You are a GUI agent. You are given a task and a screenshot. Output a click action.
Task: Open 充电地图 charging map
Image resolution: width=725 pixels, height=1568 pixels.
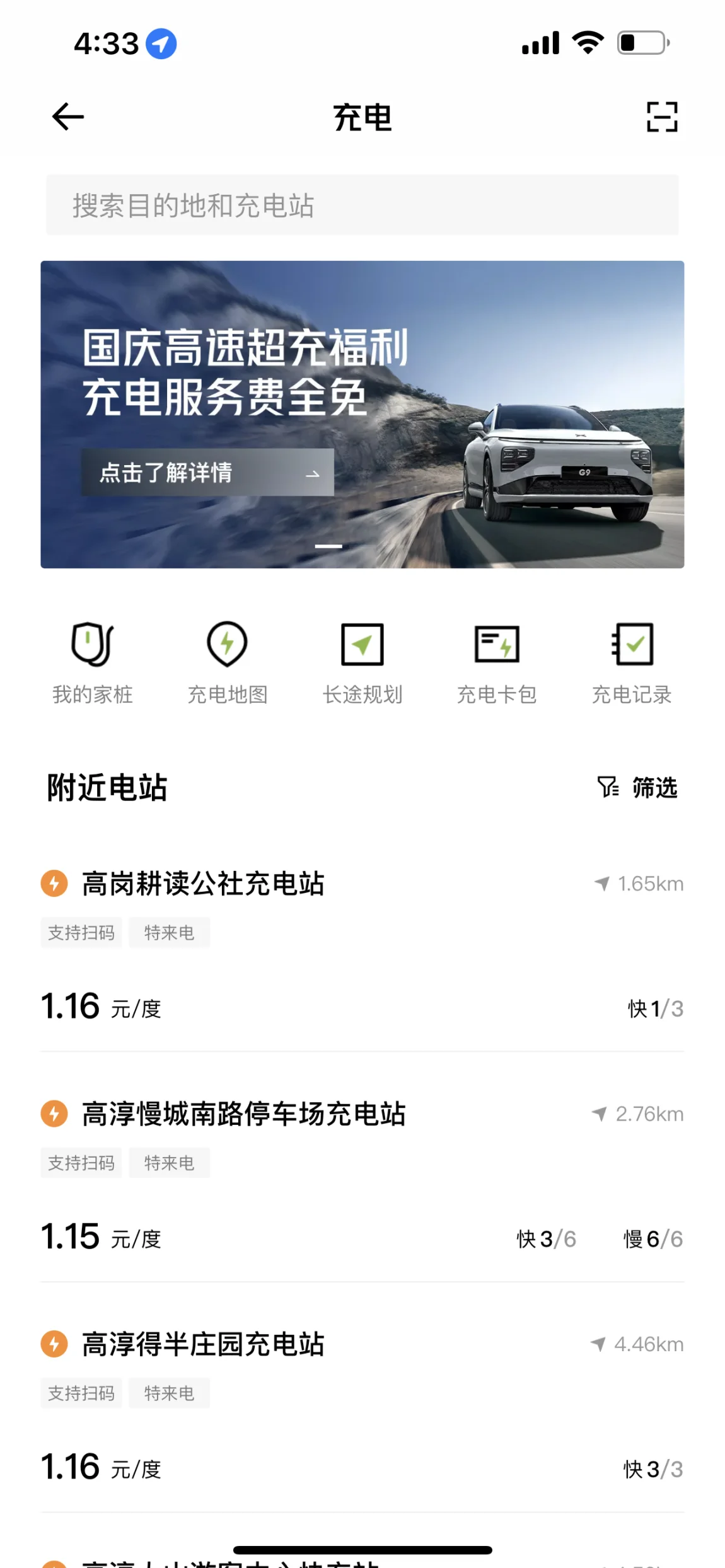pyautogui.click(x=228, y=662)
